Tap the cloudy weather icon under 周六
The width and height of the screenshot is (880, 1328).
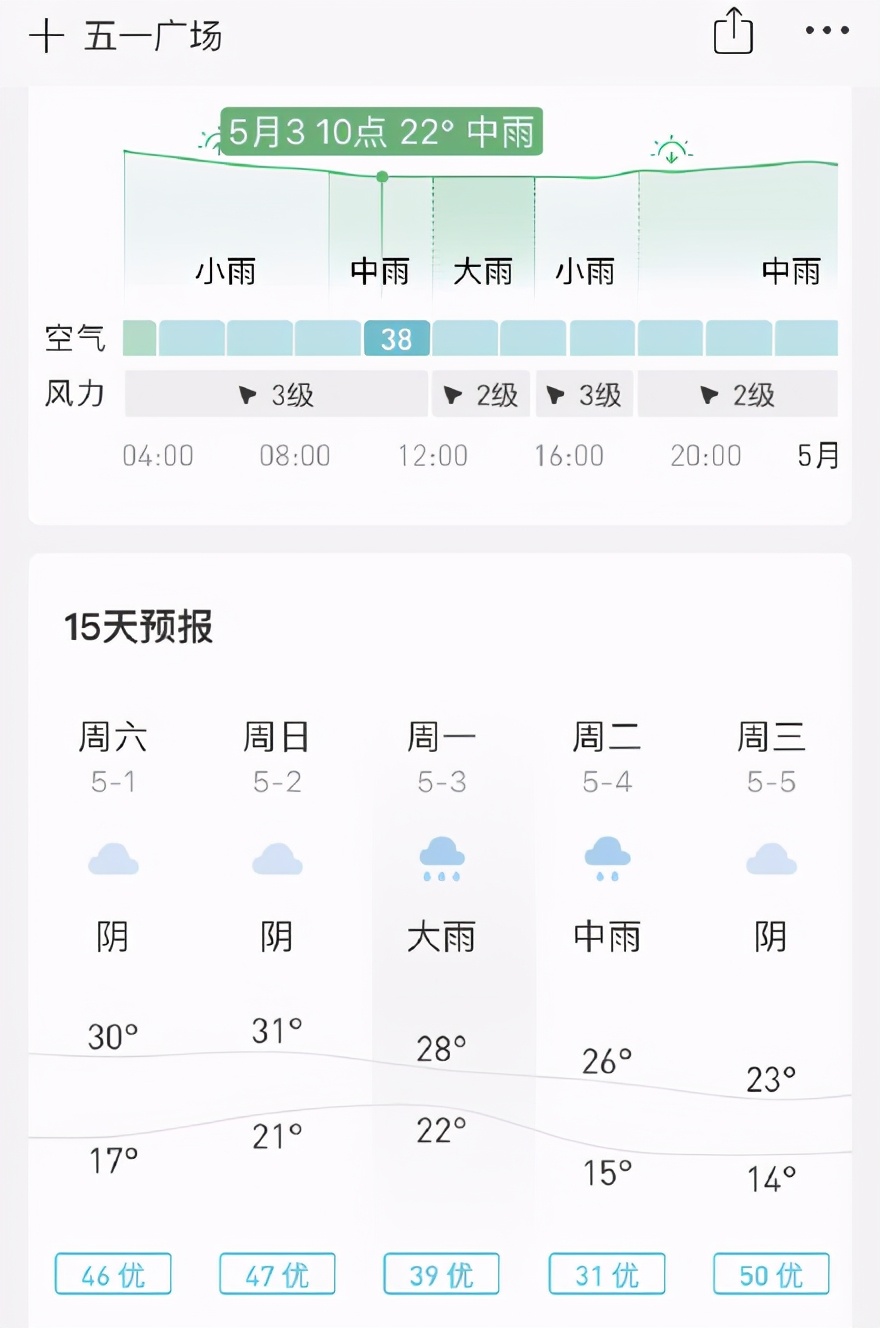coord(113,857)
